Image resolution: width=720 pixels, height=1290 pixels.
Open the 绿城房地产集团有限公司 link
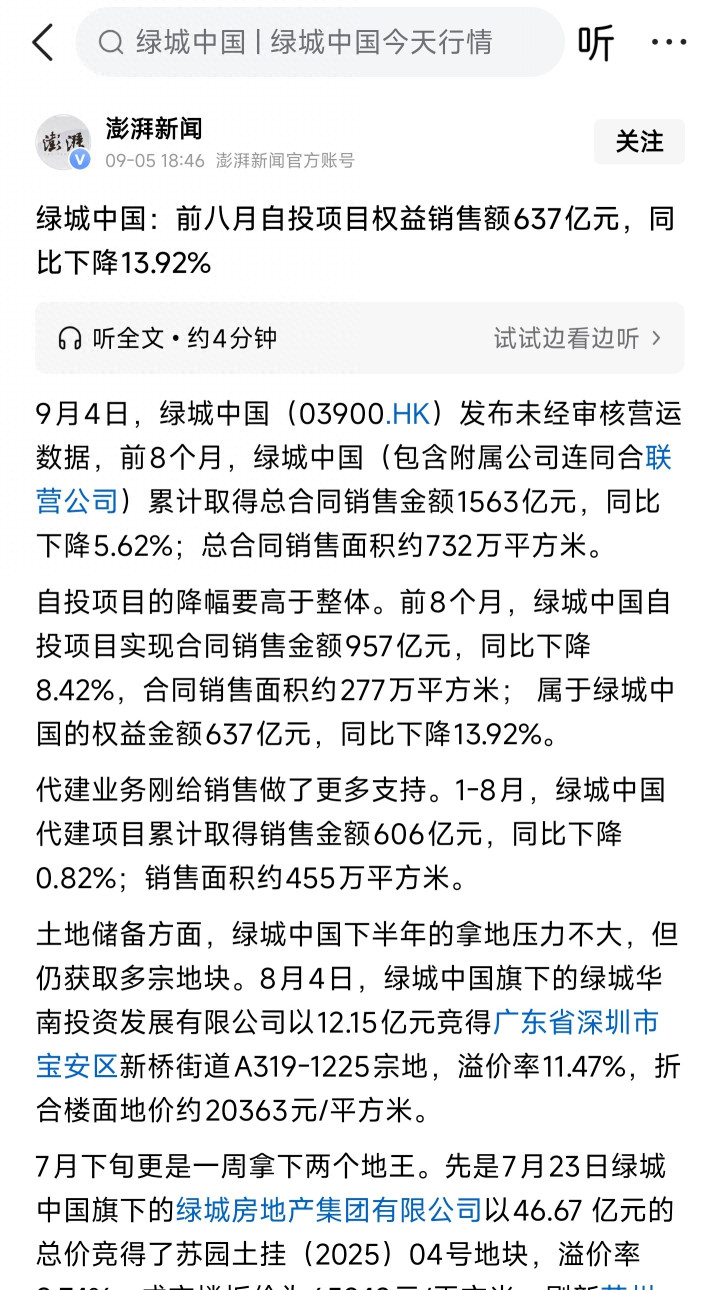(x=330, y=1209)
